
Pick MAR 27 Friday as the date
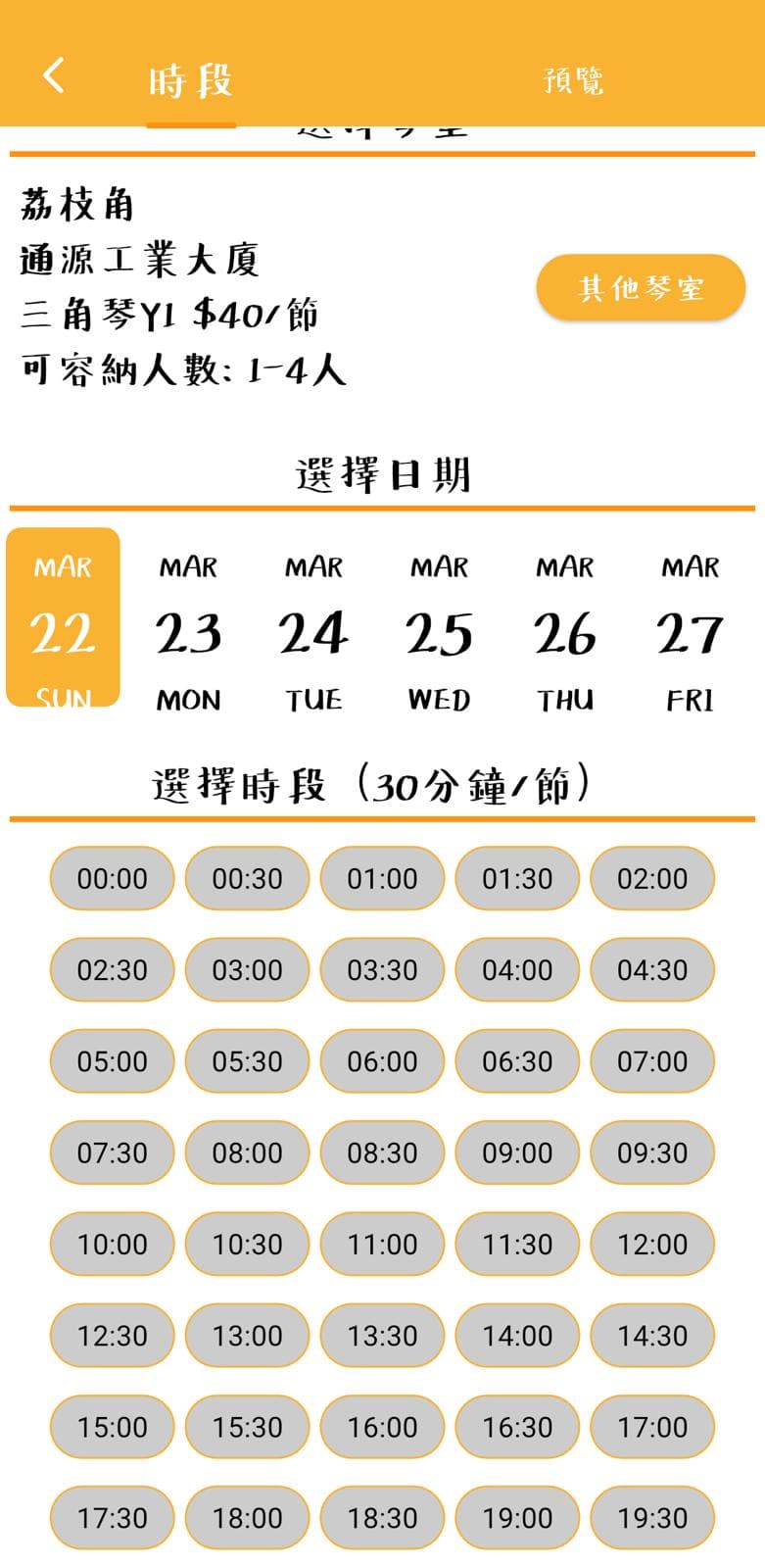pyautogui.click(x=690, y=630)
